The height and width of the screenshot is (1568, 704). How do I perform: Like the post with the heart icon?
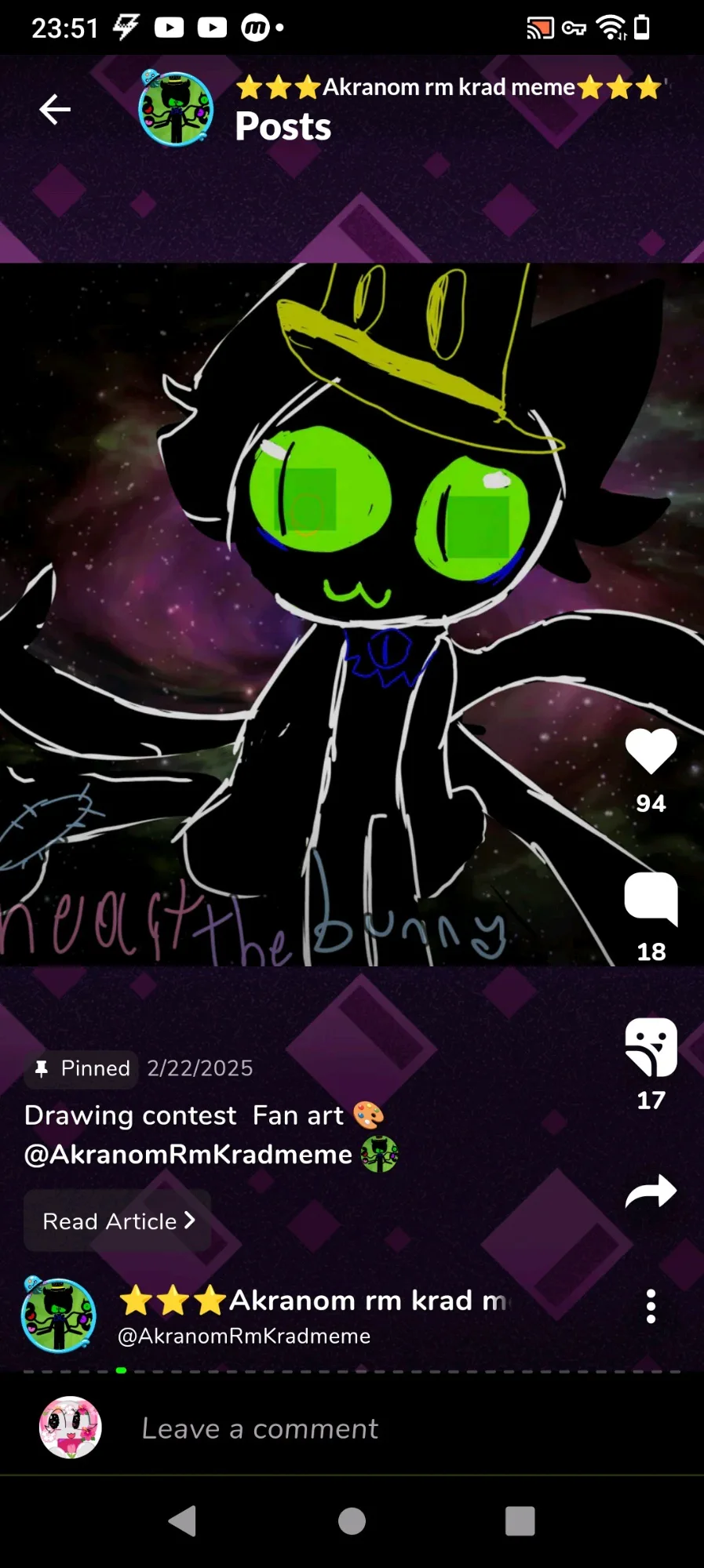(x=651, y=751)
